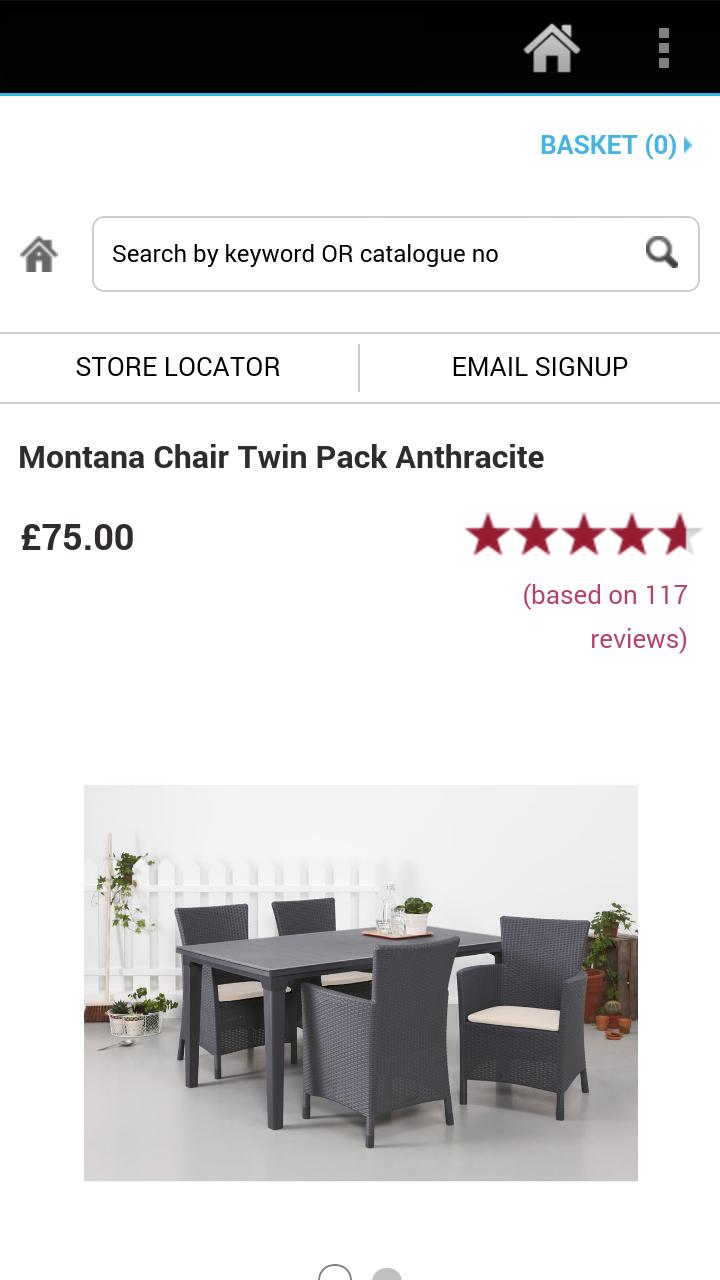This screenshot has height=1280, width=720.
Task: Switch to the STORE LOCATOR tab
Action: (x=177, y=367)
